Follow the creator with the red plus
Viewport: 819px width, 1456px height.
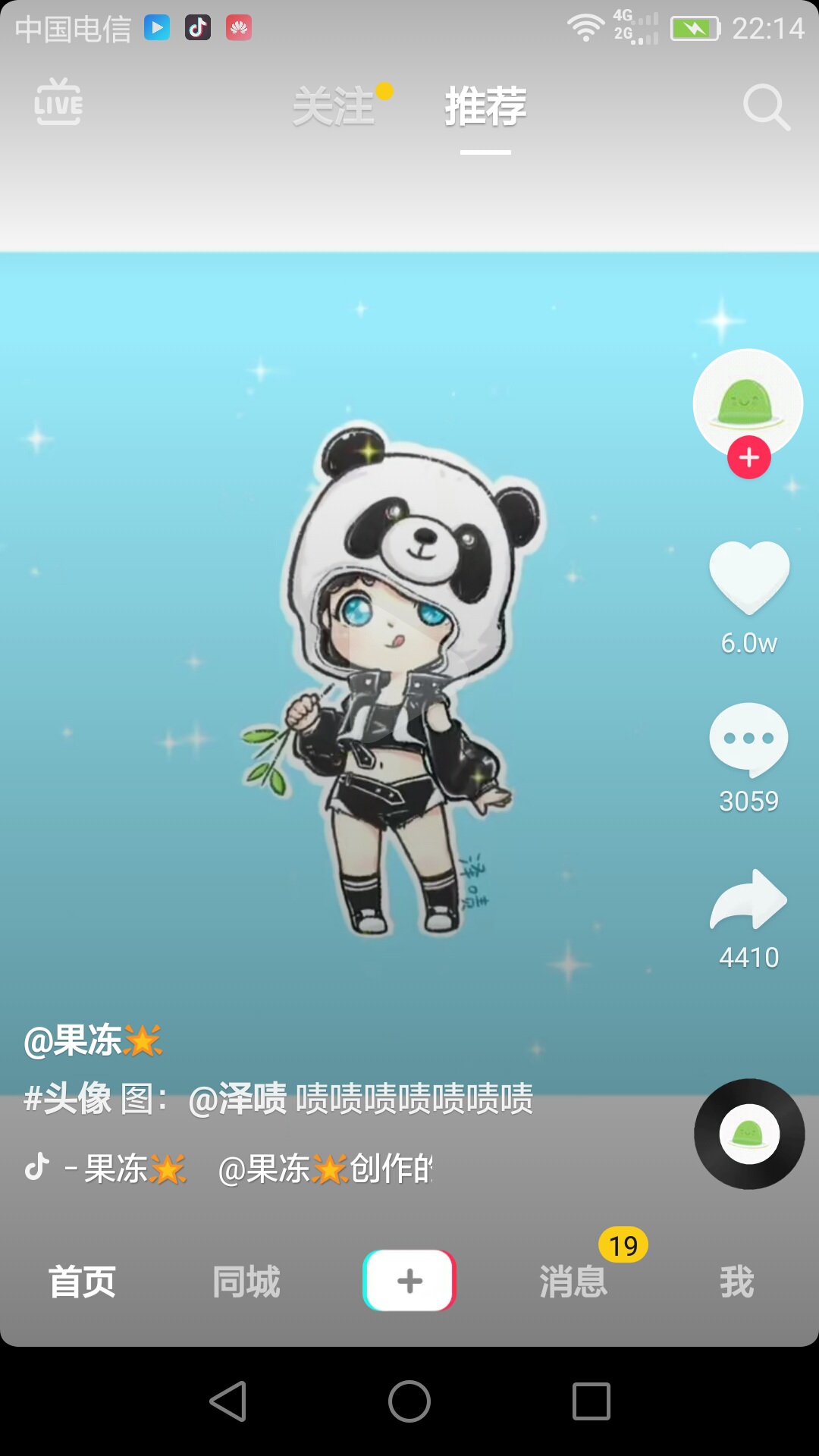749,457
